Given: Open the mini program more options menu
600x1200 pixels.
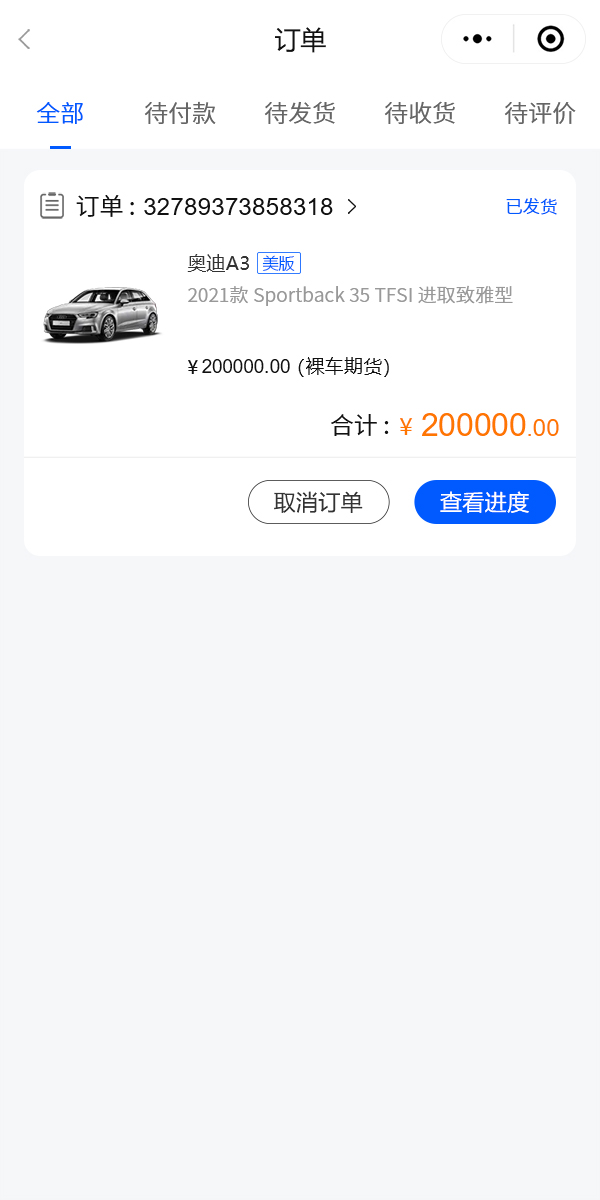Looking at the screenshot, I should coord(478,39).
